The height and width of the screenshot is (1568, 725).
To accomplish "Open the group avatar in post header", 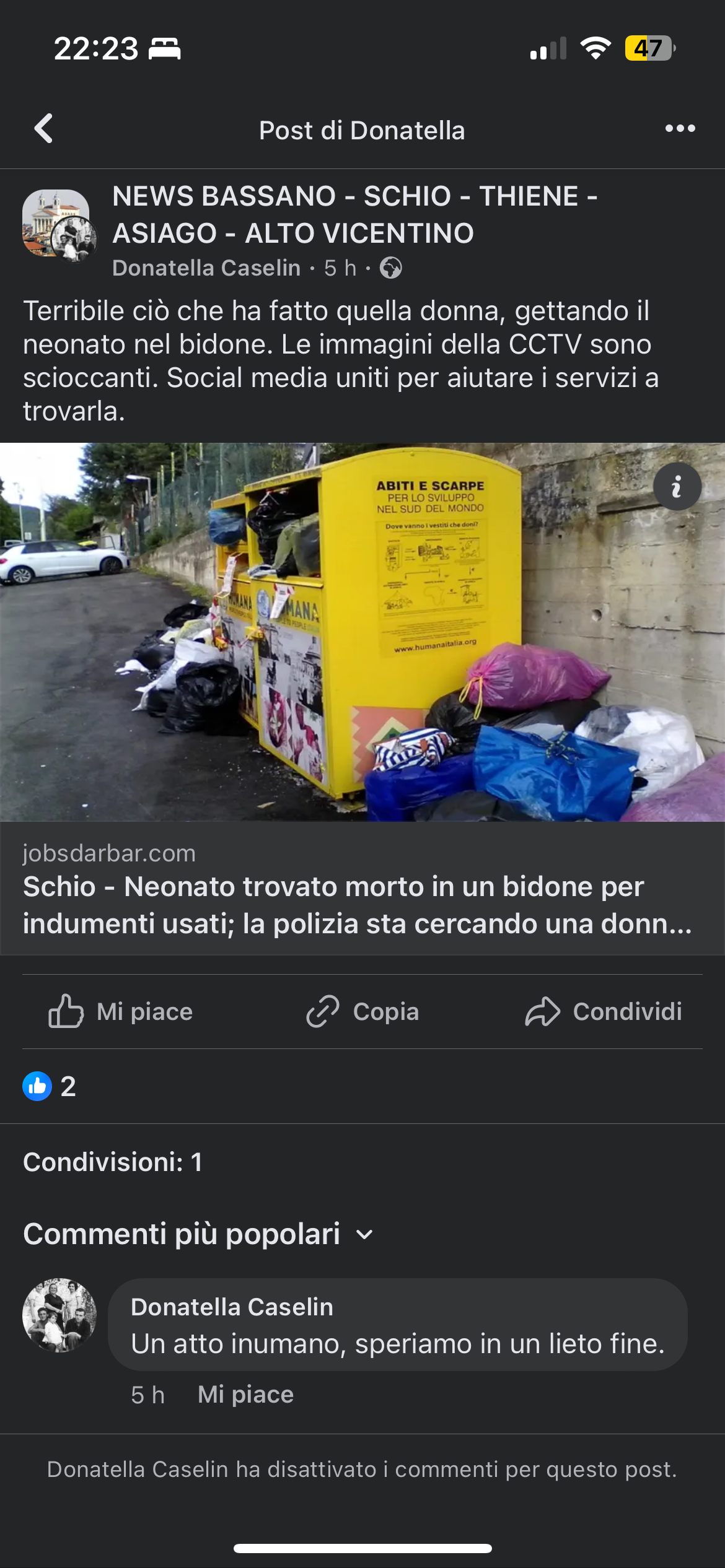I will click(59, 224).
